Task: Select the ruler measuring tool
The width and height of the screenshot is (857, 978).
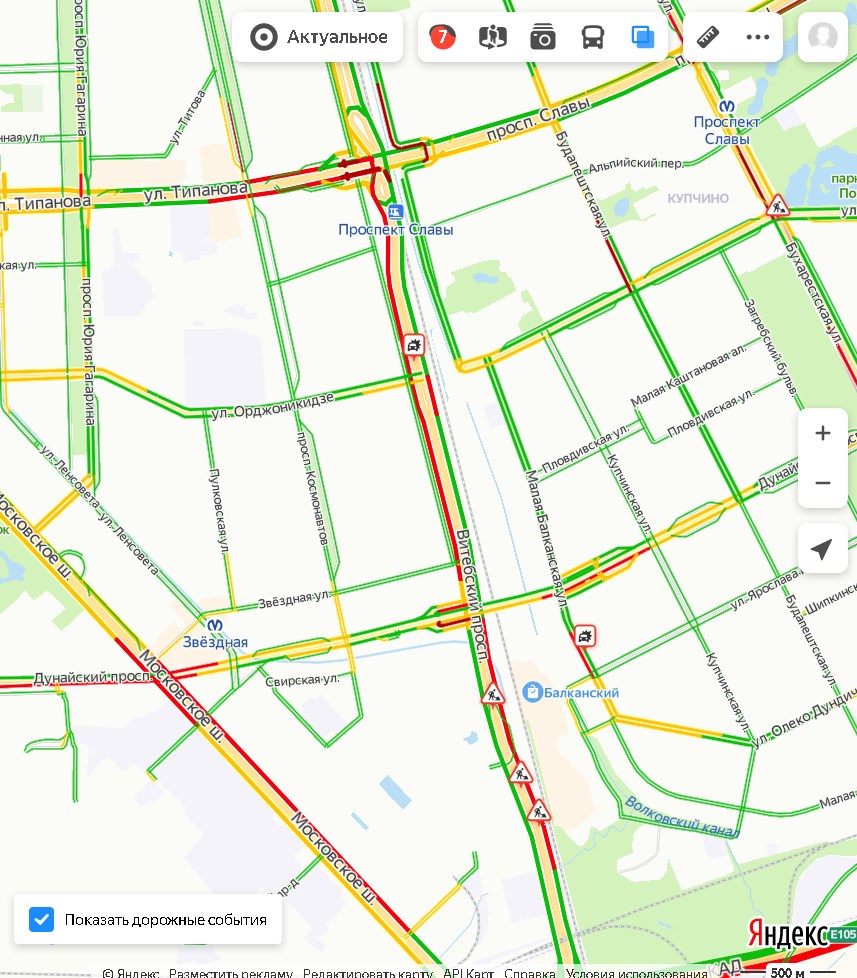Action: click(709, 38)
